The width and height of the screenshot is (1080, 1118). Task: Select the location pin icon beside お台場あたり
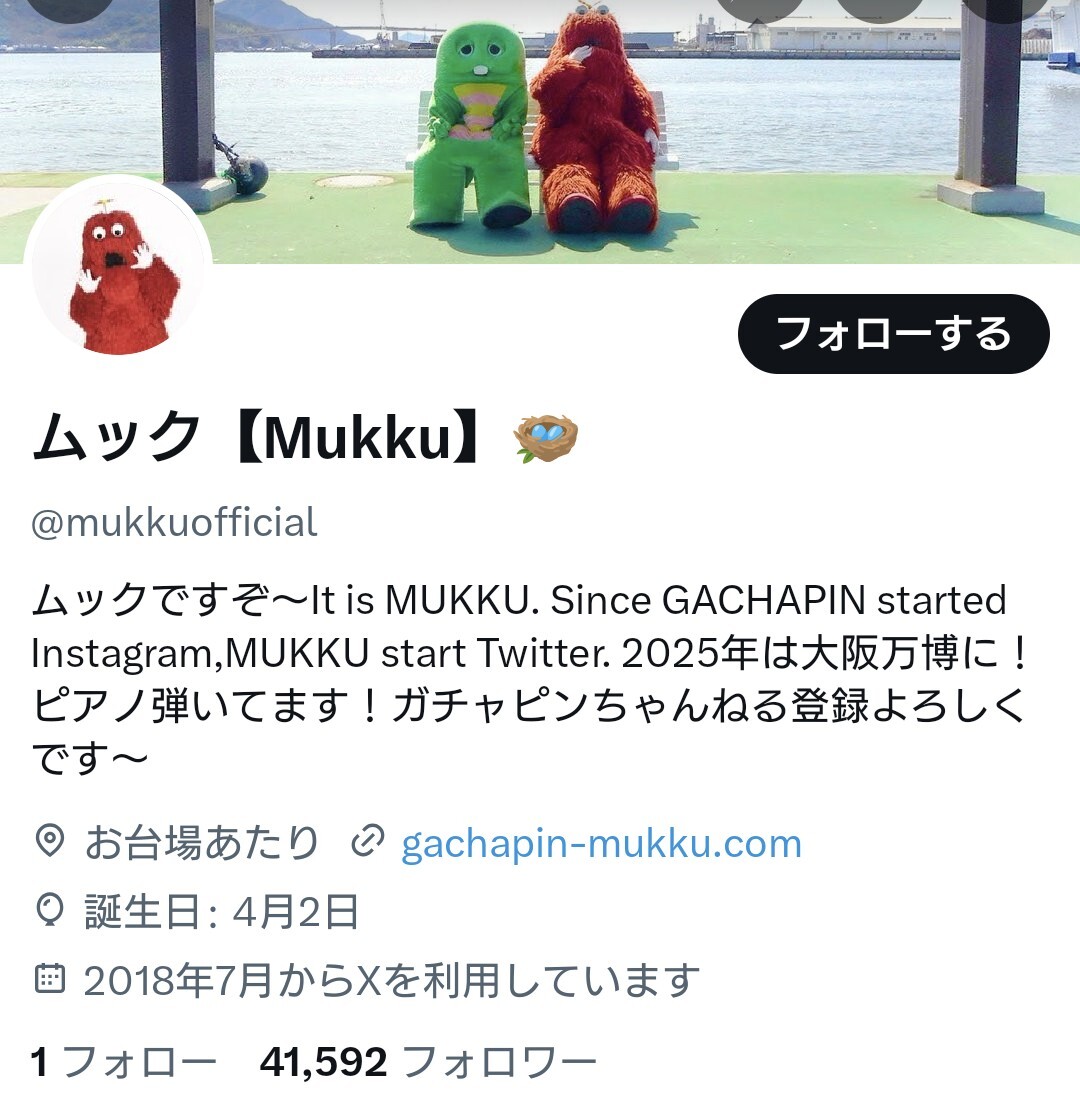tap(52, 842)
